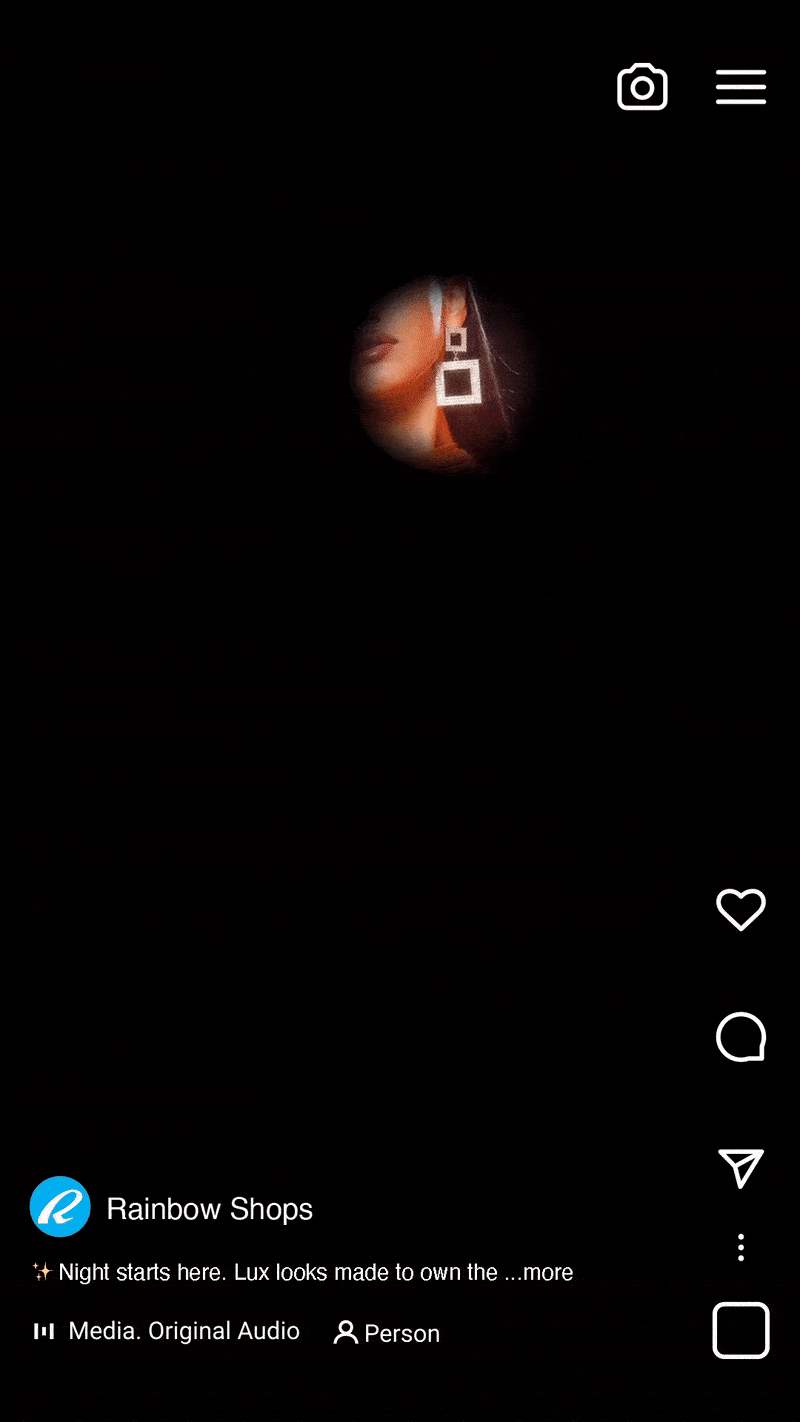
Task: Tap the audio thumbnail square
Action: 741,1331
